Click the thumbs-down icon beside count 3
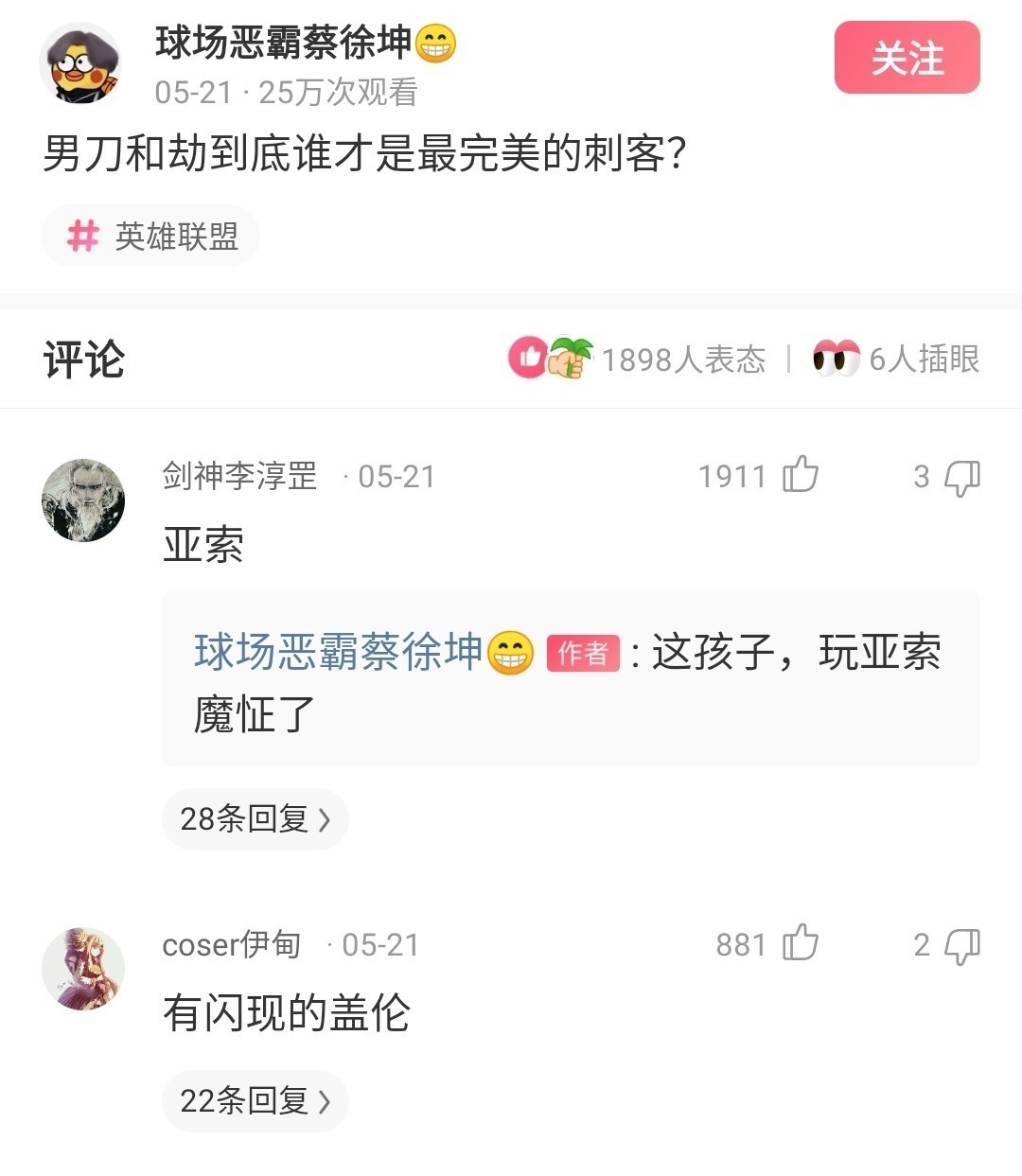 click(x=961, y=478)
